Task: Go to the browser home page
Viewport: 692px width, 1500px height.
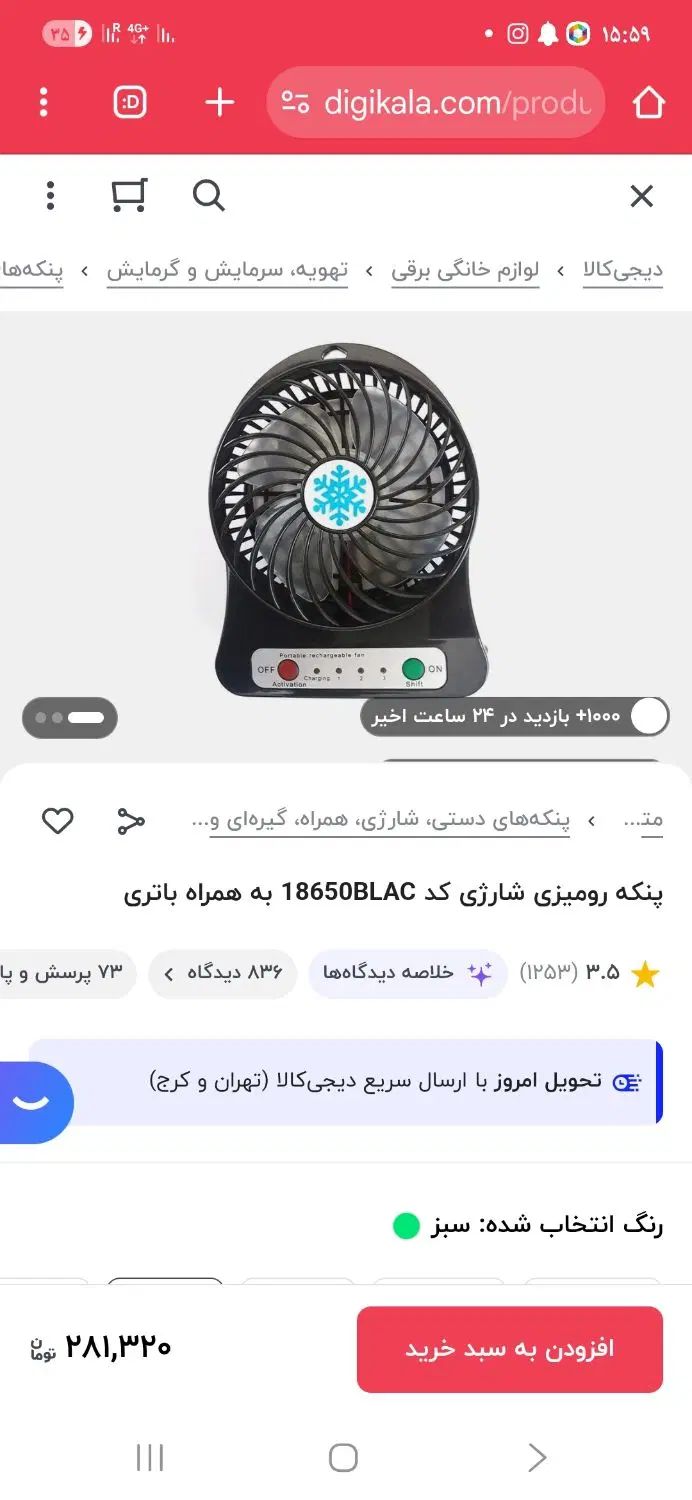Action: pos(648,102)
